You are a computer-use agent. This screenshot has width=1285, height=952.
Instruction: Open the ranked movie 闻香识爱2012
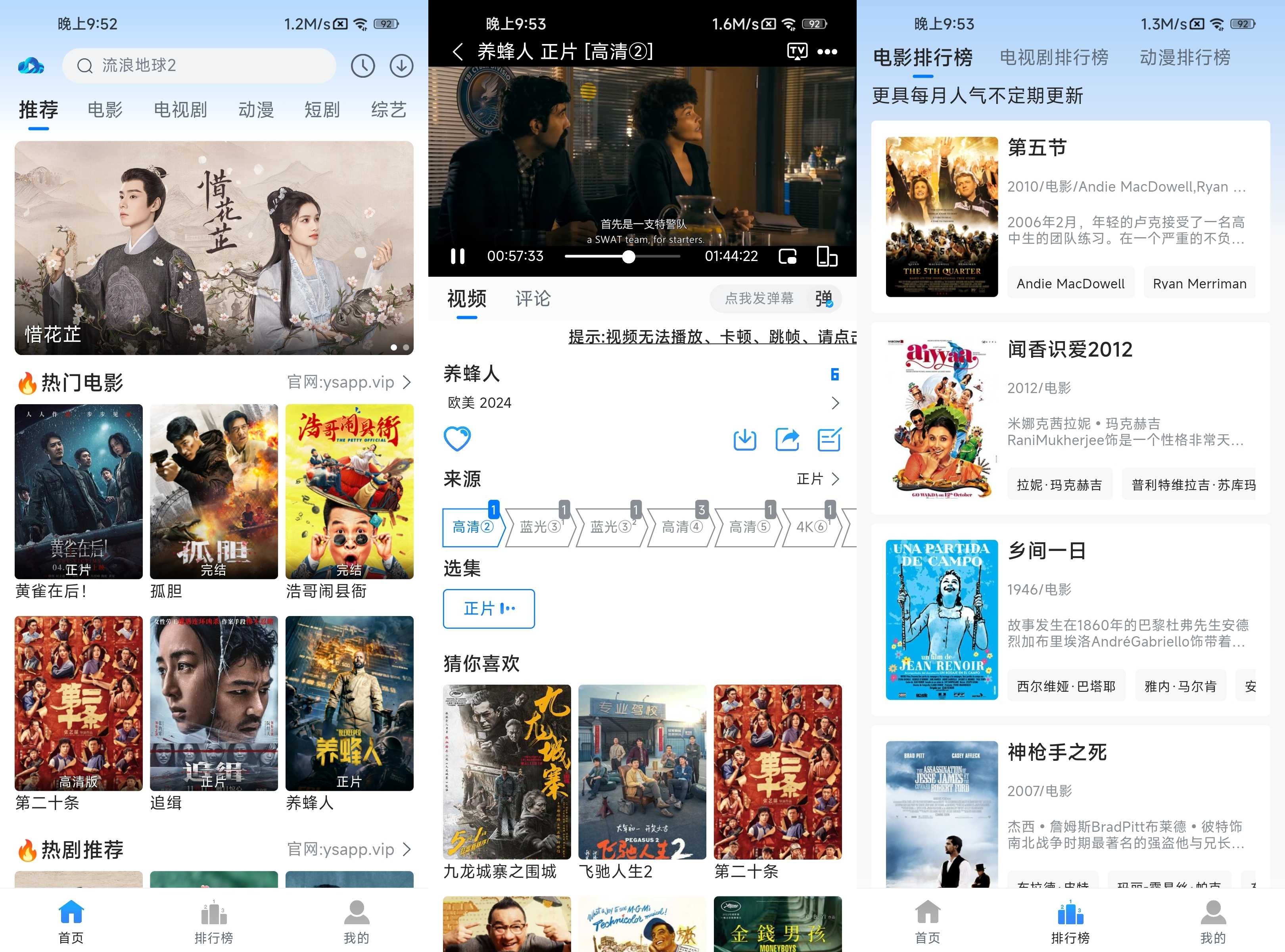click(1070, 350)
